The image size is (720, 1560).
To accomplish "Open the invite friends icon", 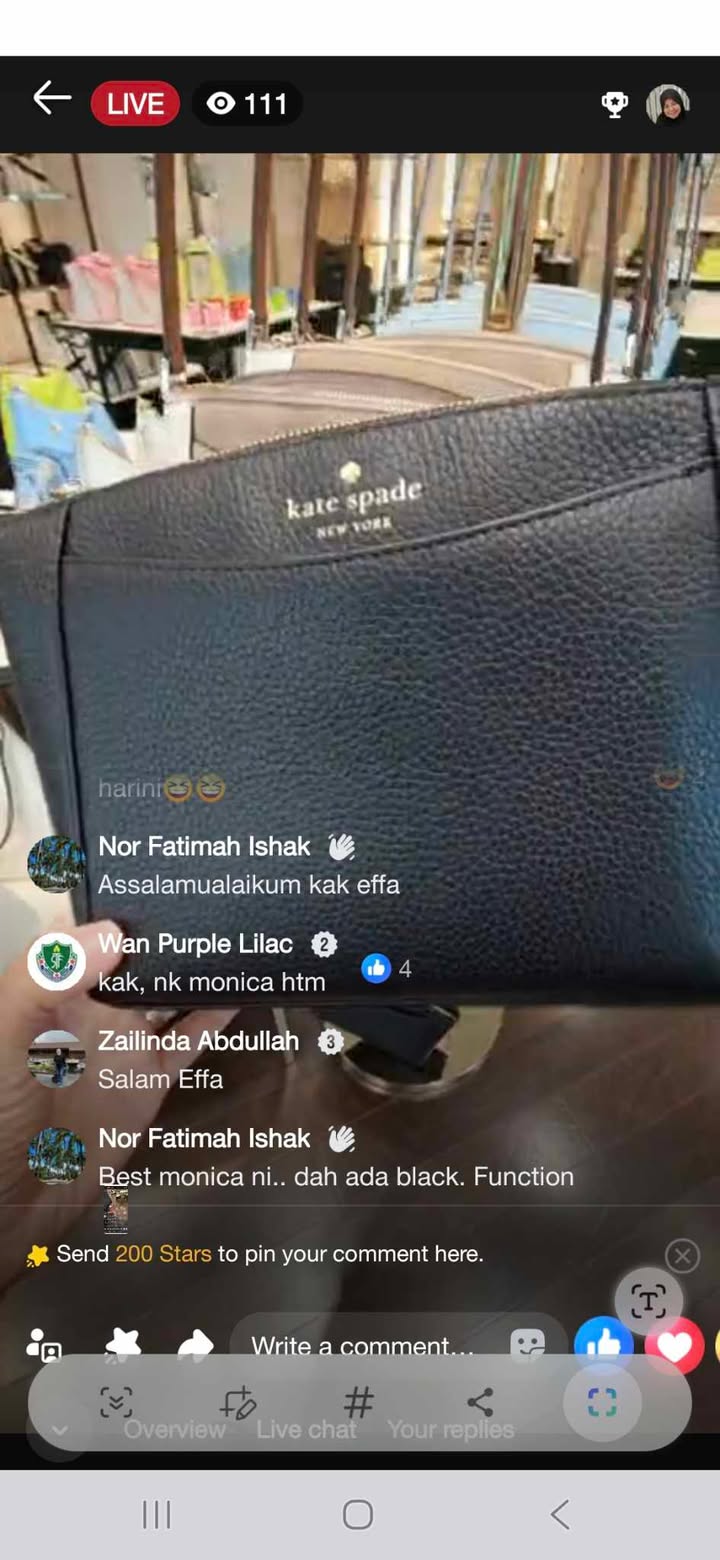I will point(44,1345).
